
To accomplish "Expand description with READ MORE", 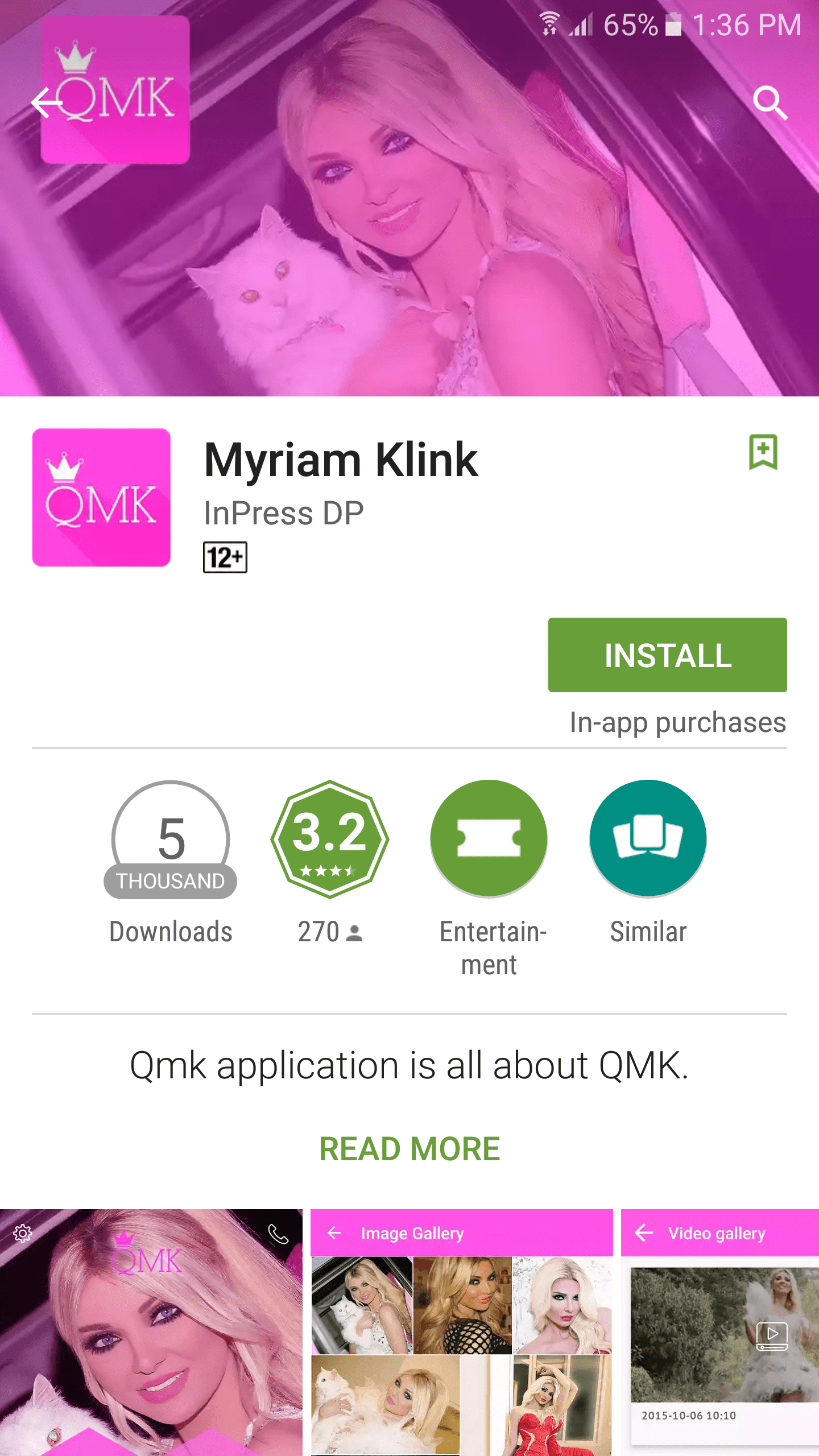I will pyautogui.click(x=409, y=1149).
